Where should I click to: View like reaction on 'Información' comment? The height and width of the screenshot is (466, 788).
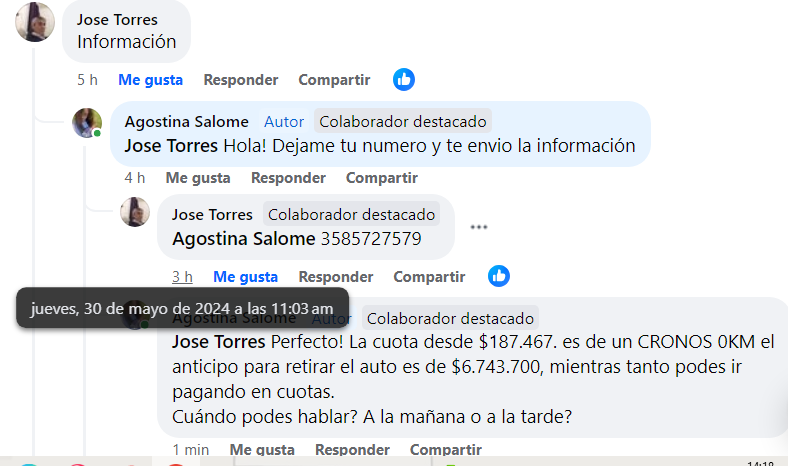point(404,79)
